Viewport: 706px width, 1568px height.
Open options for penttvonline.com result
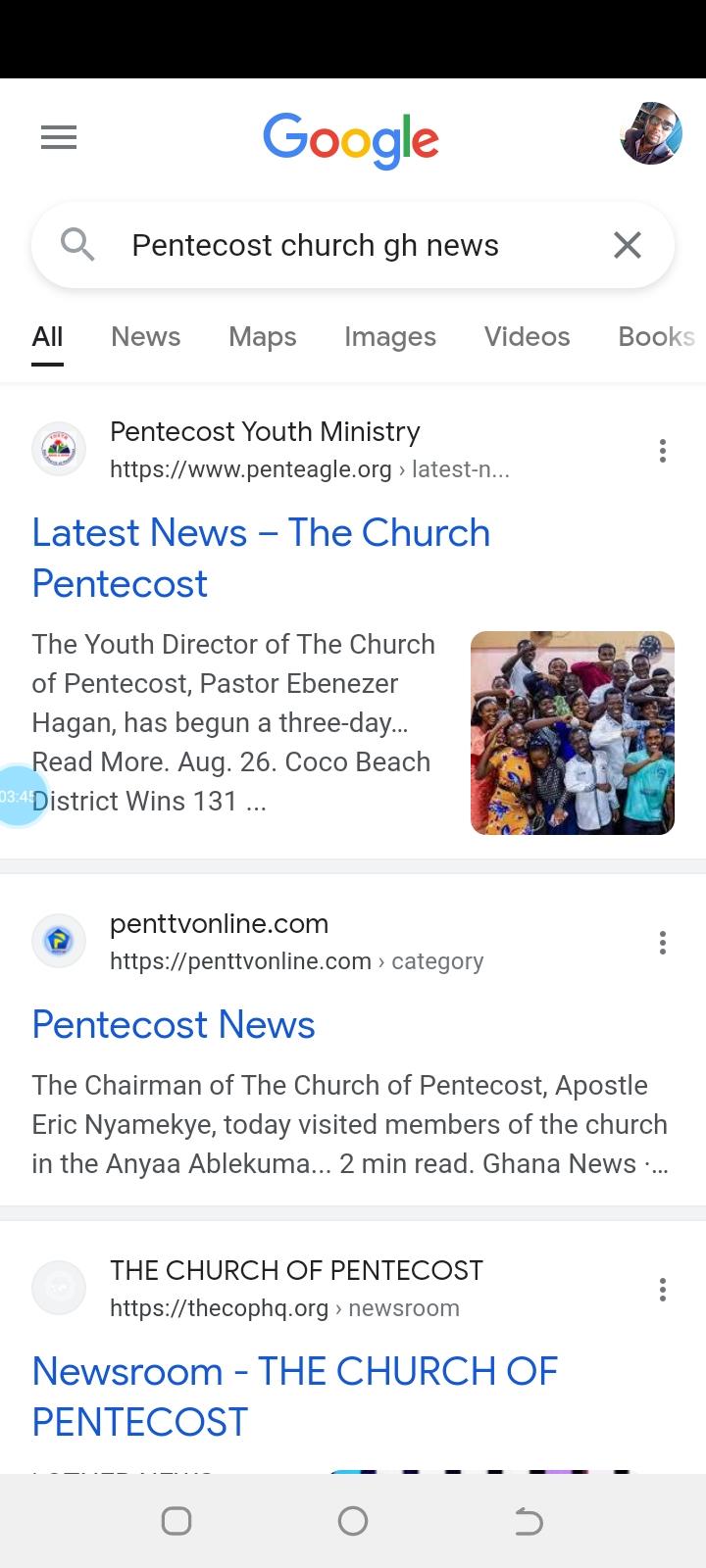tap(663, 943)
